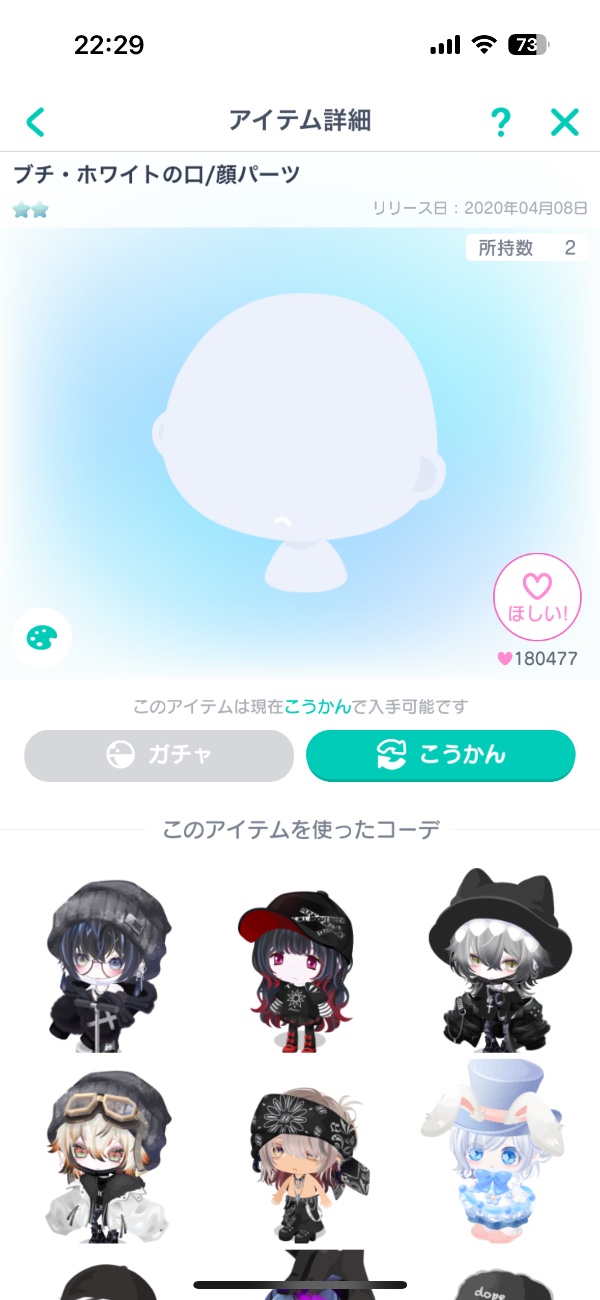Close the item details screen
This screenshot has height=1300, width=600.
(565, 122)
